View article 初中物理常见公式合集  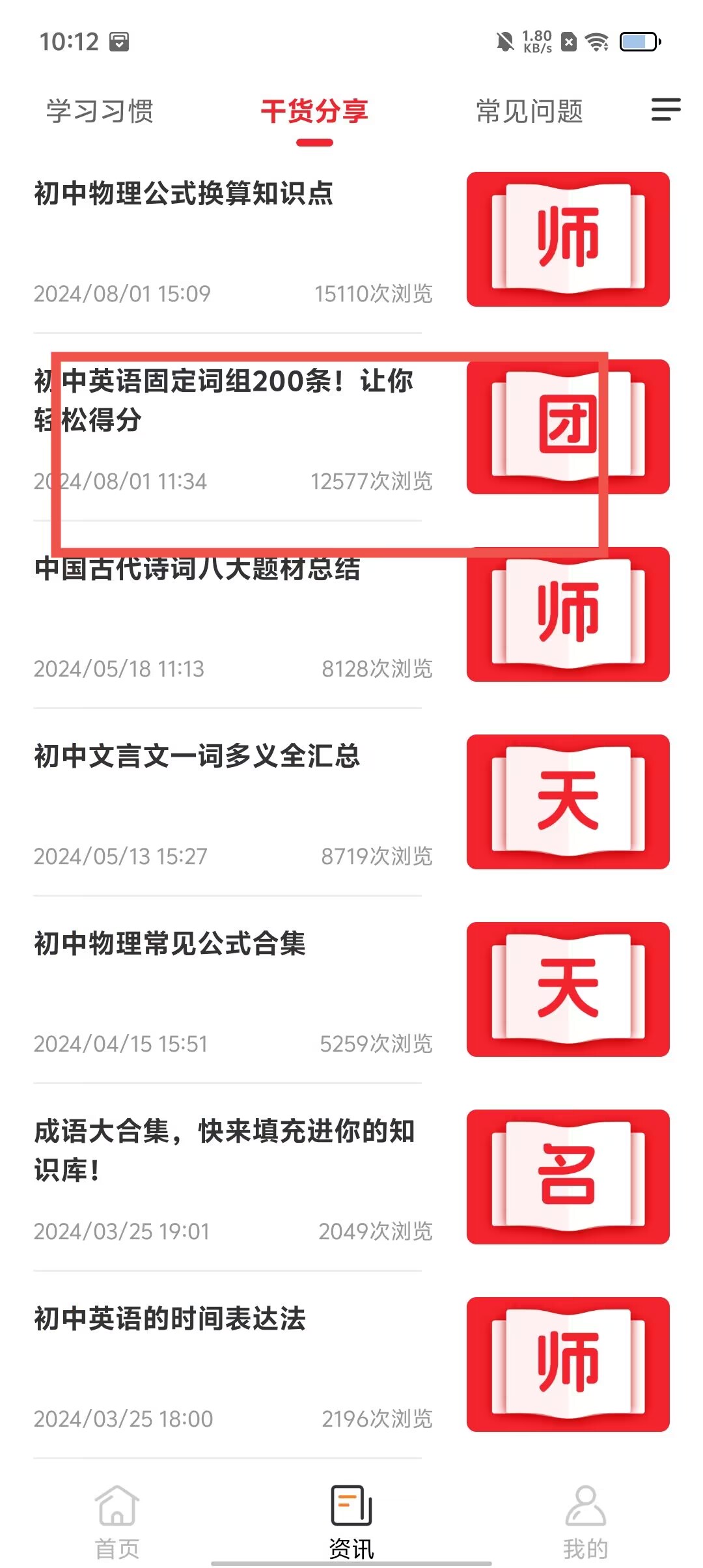(170, 944)
